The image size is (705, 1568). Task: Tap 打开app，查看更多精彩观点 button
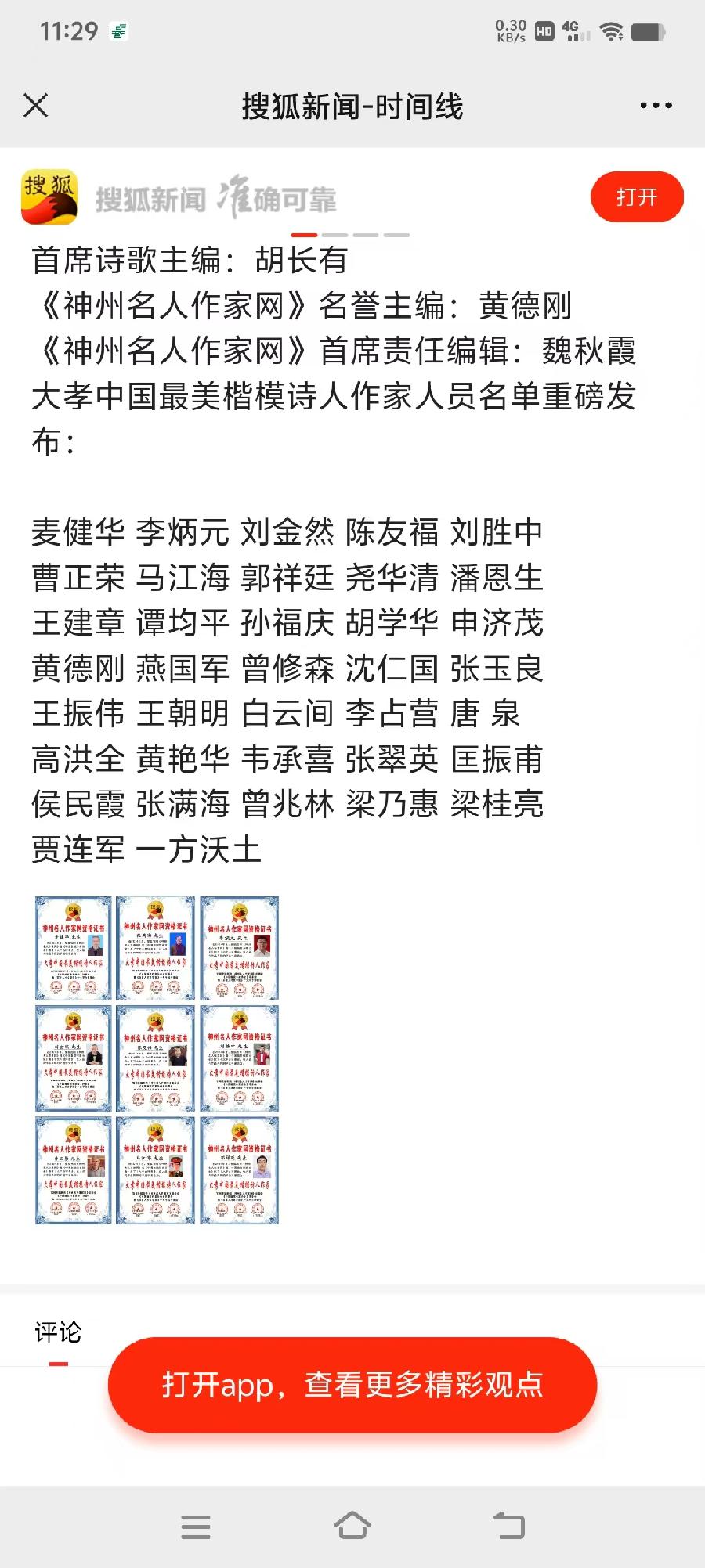[352, 1385]
